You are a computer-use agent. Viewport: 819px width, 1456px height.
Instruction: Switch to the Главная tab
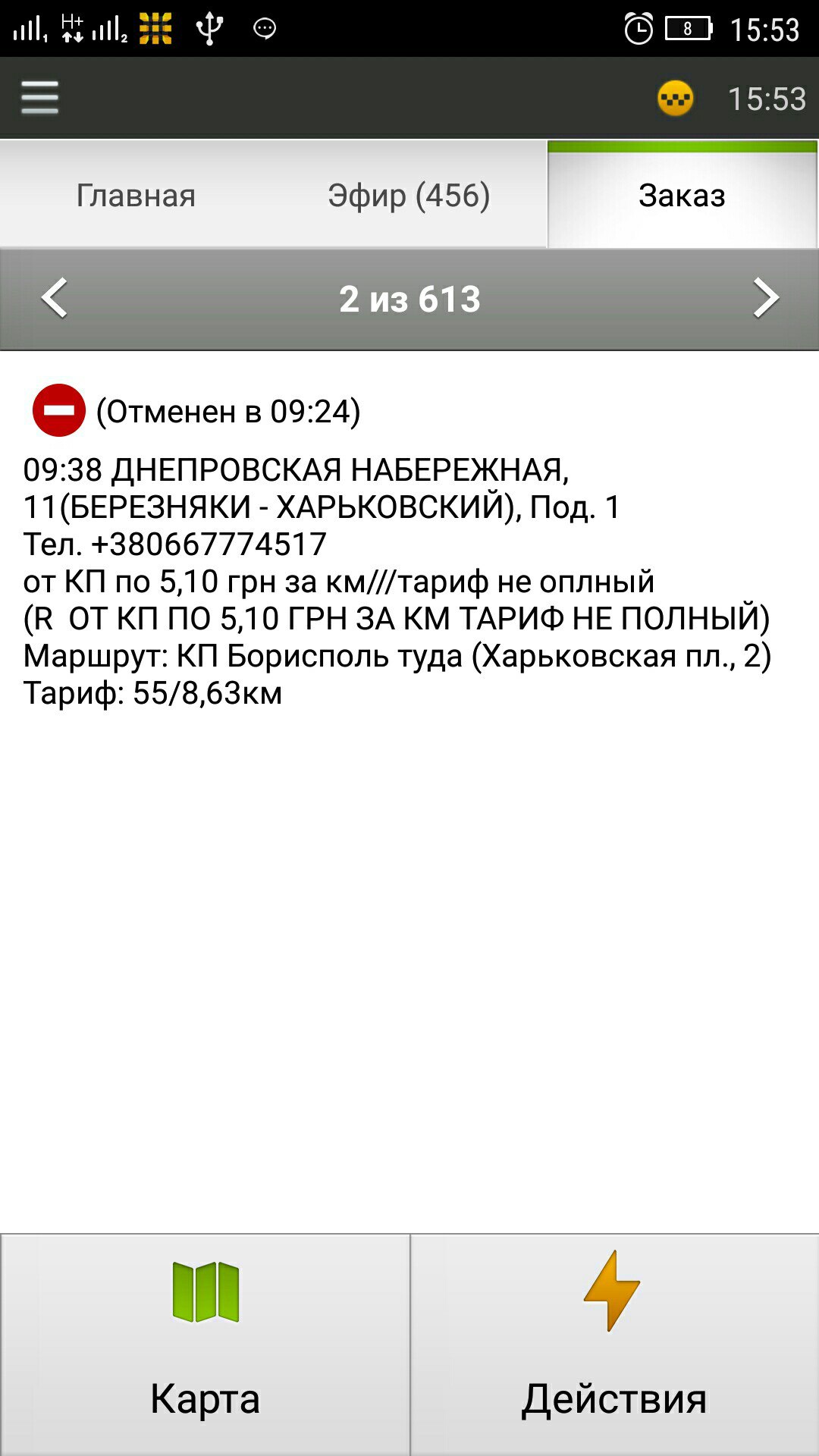[136, 196]
